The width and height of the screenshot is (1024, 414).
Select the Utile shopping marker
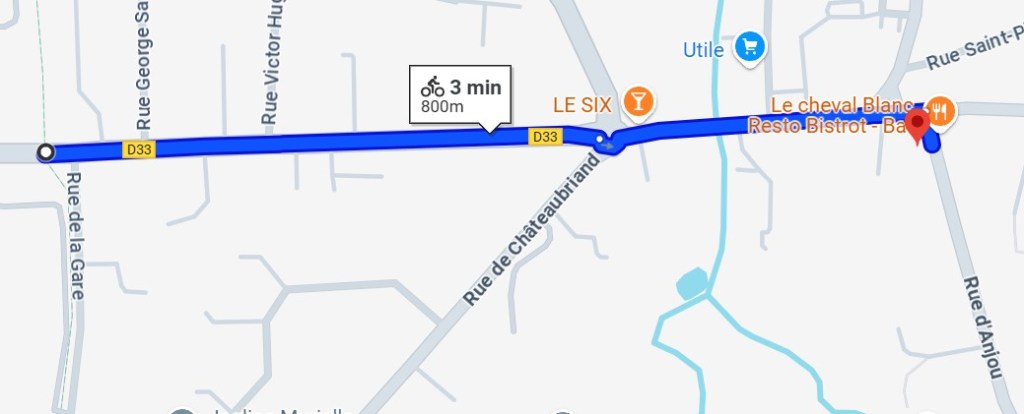(x=750, y=46)
